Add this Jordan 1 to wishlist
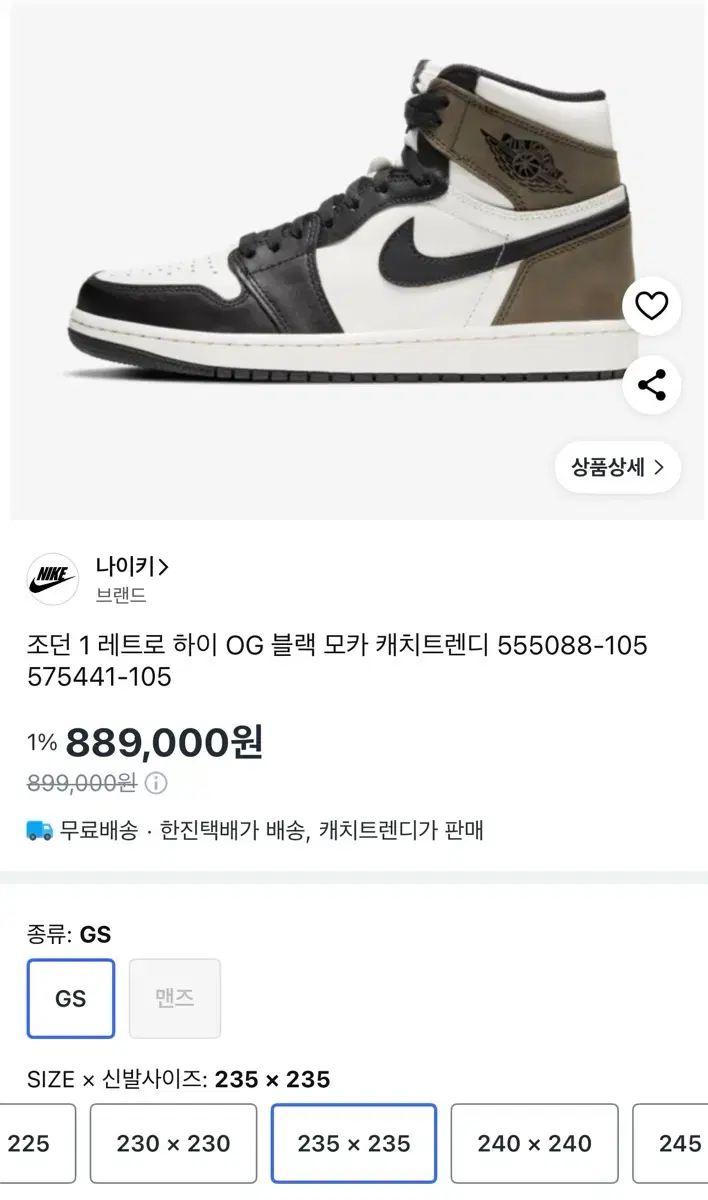This screenshot has width=708, height=1200. click(651, 306)
